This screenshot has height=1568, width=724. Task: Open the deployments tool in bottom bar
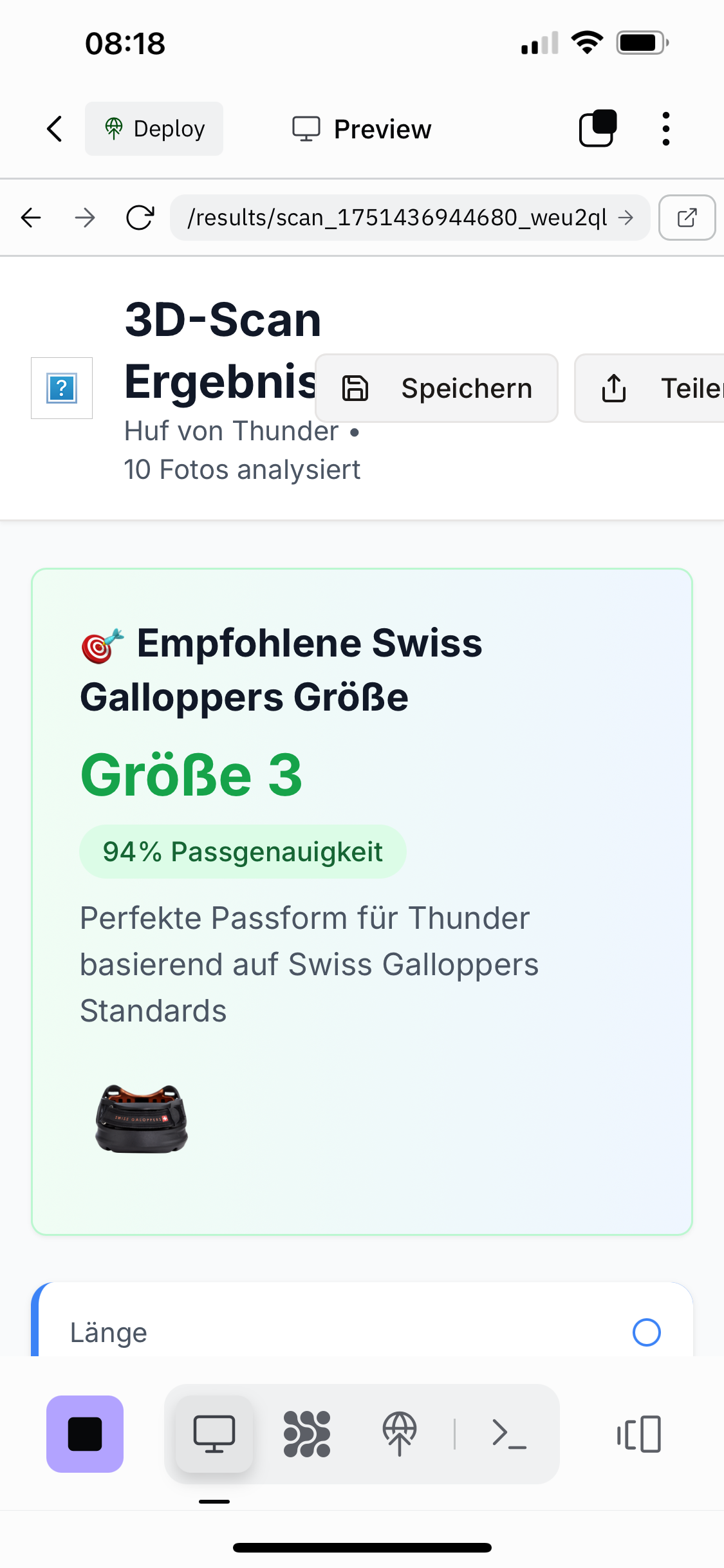[x=400, y=1434]
